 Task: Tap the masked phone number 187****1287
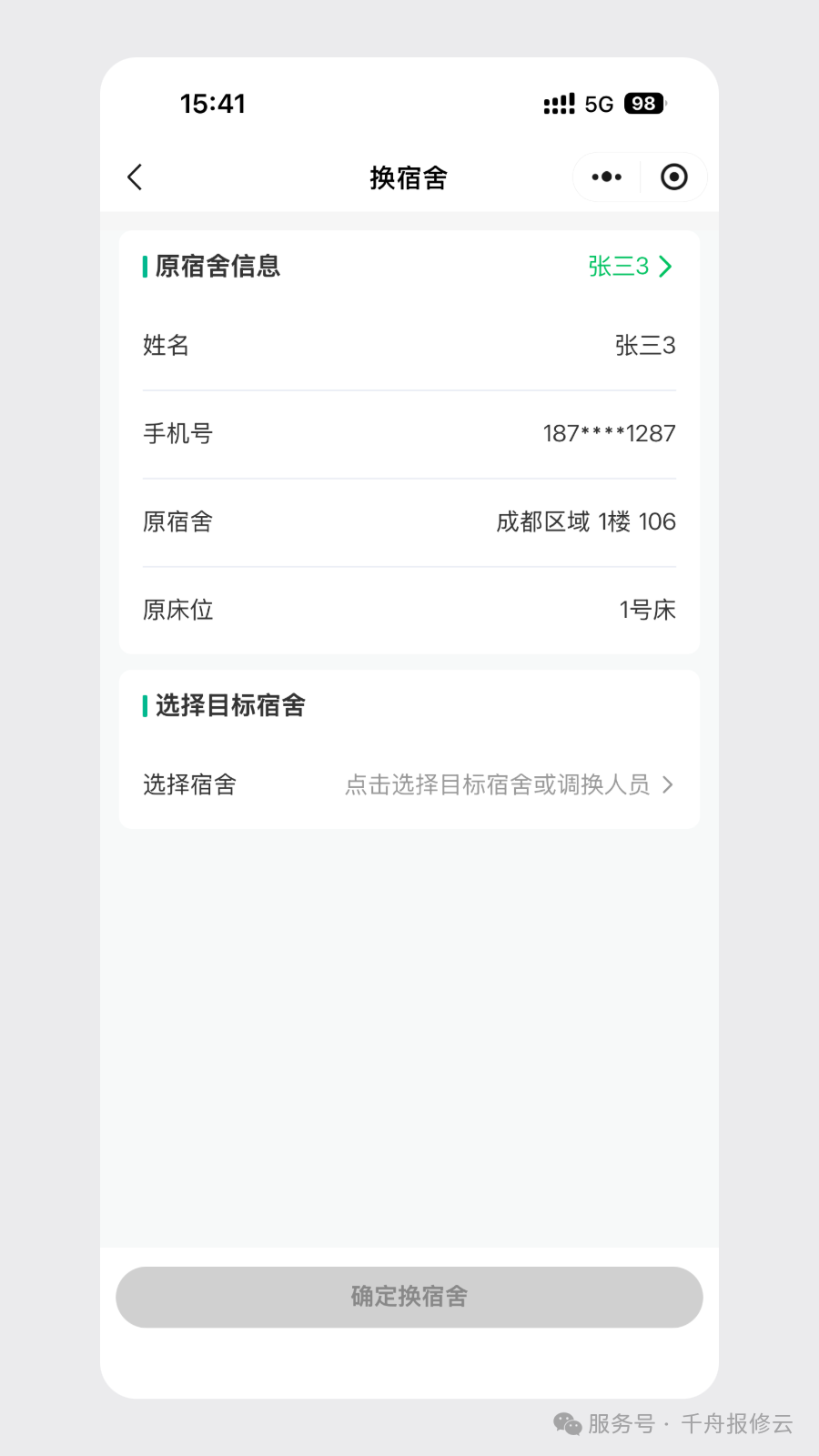608,432
